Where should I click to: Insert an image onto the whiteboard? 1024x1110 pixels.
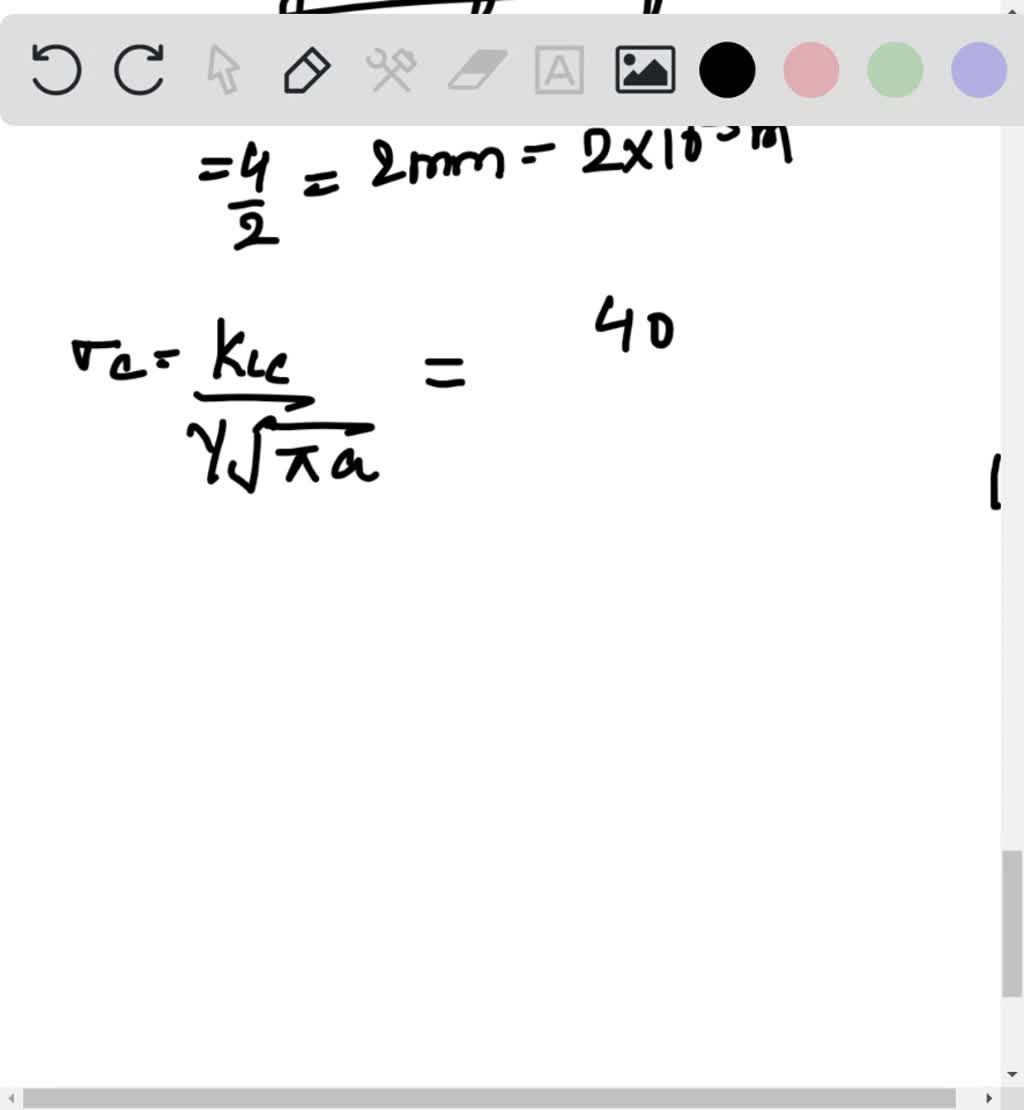coord(644,70)
